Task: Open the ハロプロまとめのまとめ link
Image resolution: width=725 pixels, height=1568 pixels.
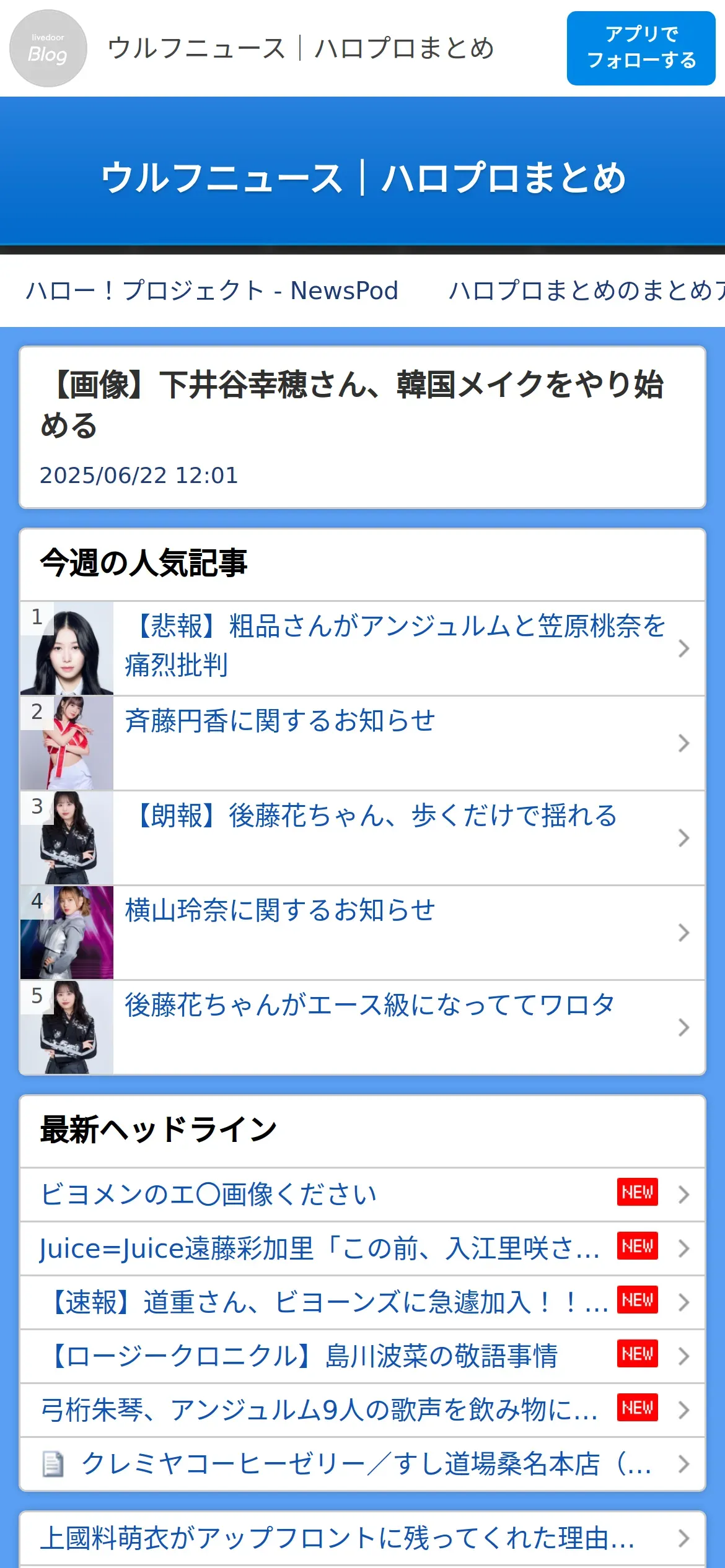Action: [586, 290]
